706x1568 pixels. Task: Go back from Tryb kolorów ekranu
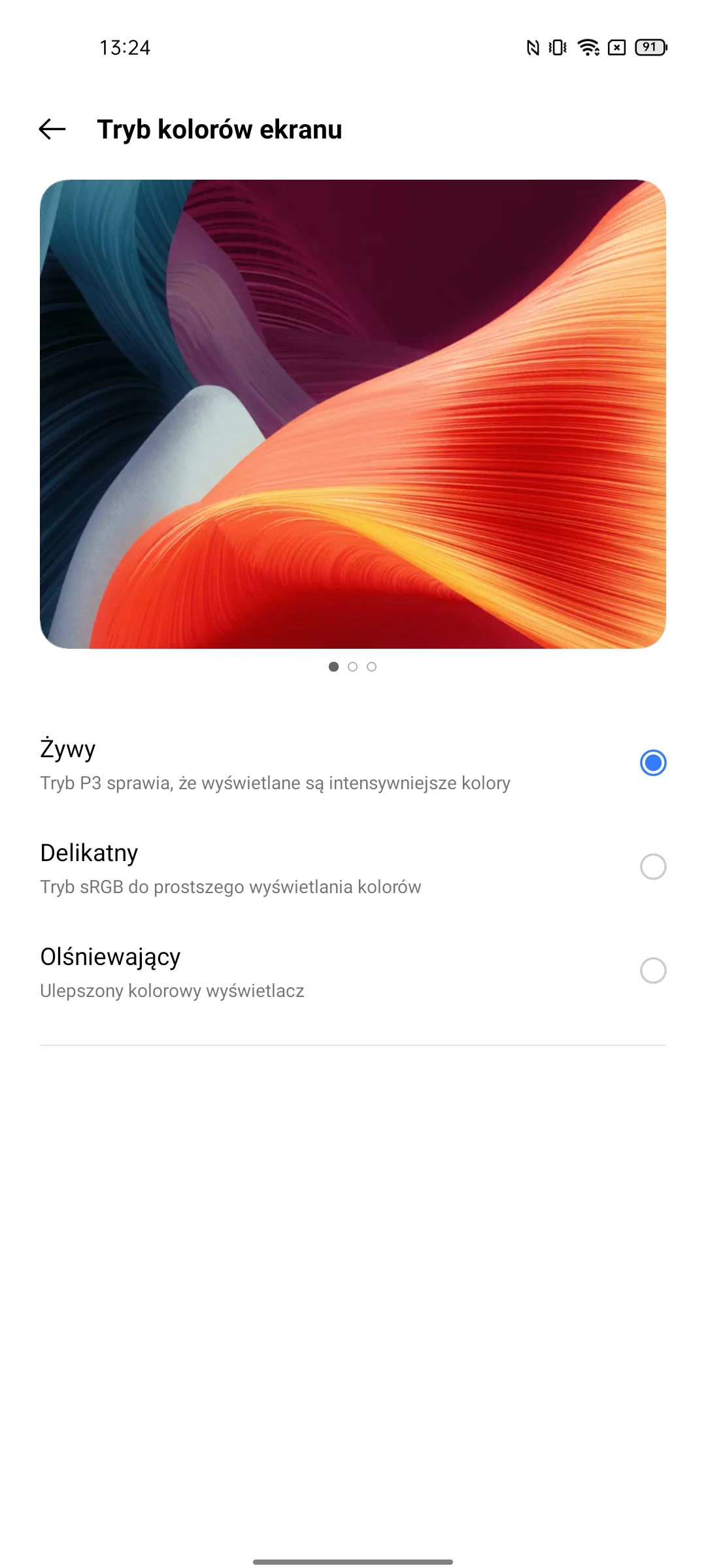tap(52, 129)
